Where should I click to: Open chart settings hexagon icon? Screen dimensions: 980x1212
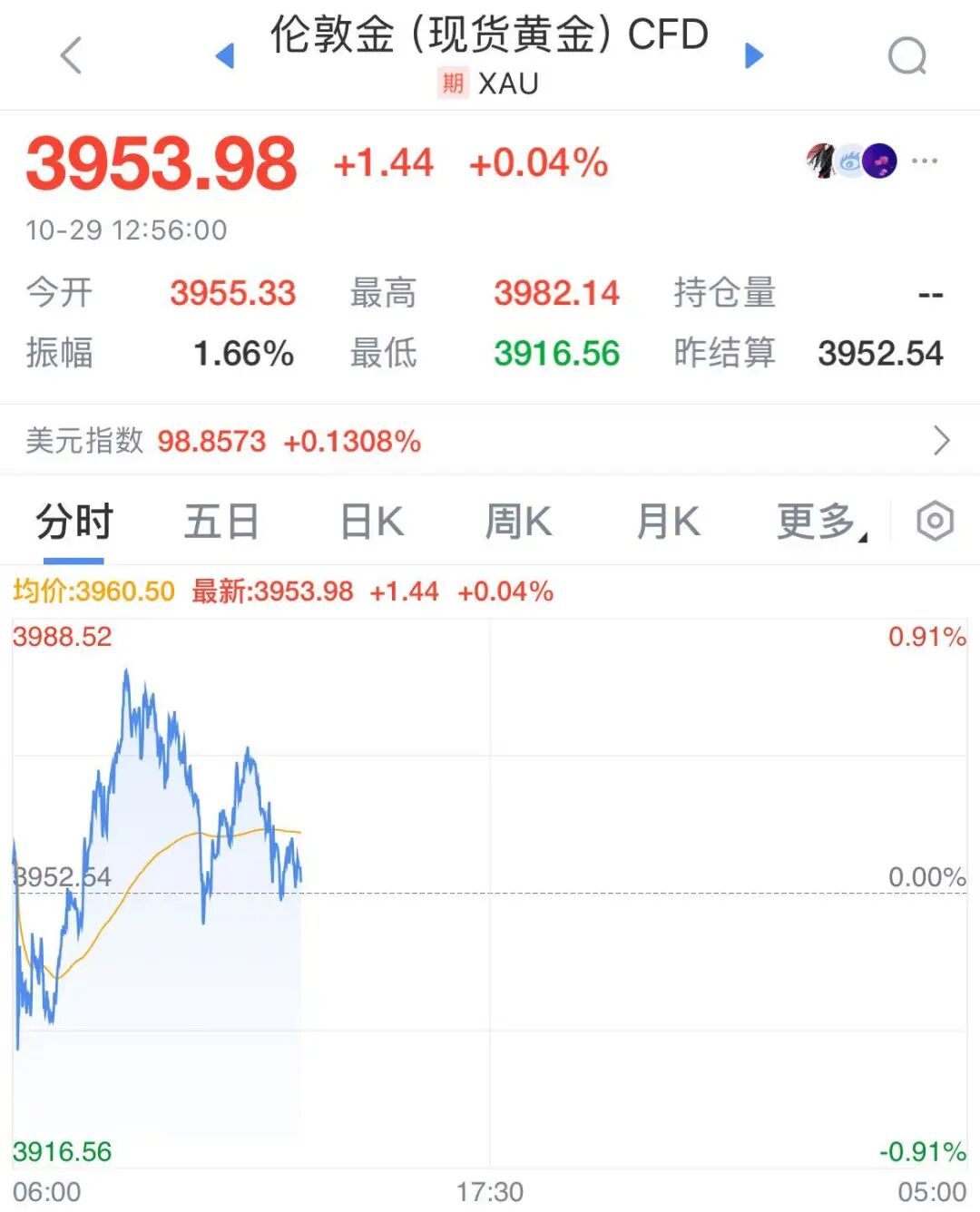935,522
